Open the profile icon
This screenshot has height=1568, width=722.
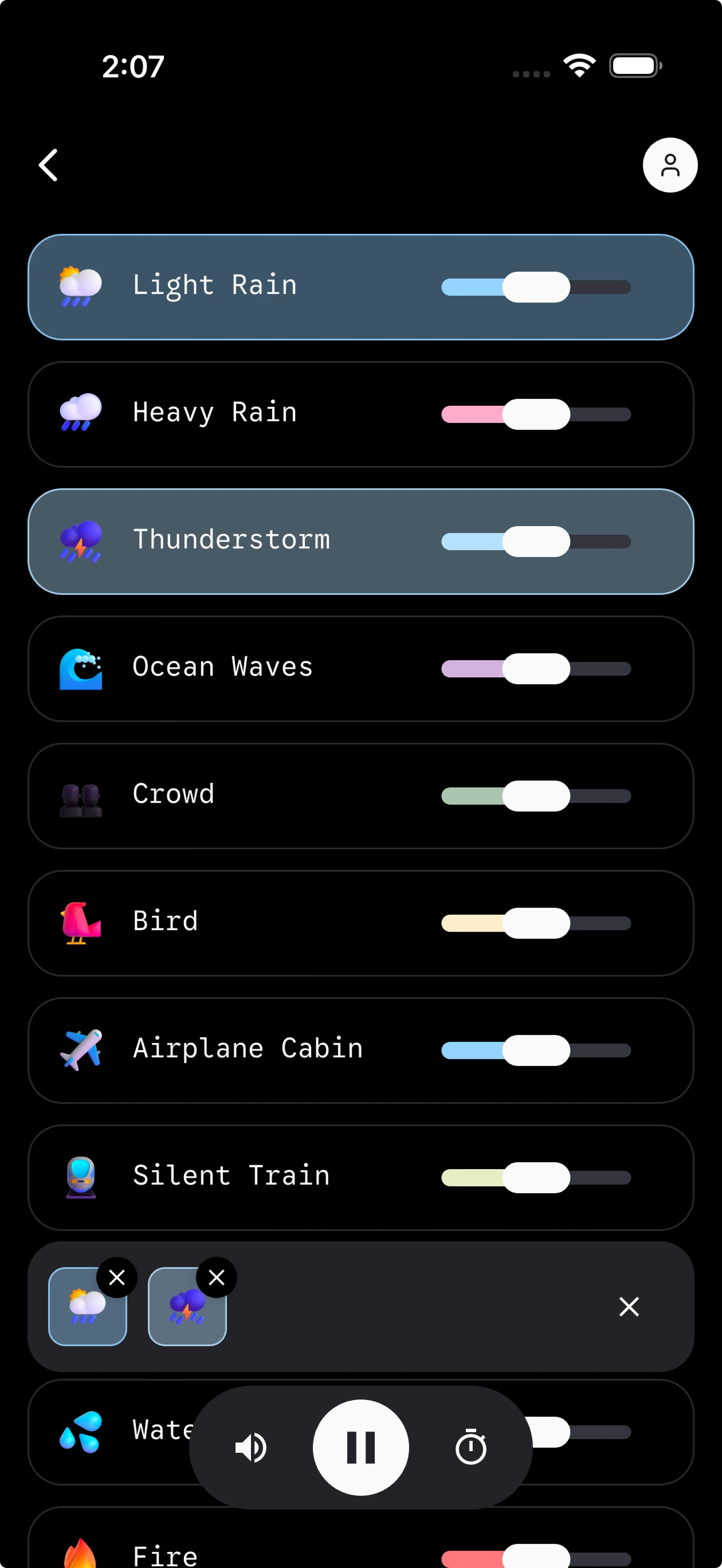tap(670, 165)
